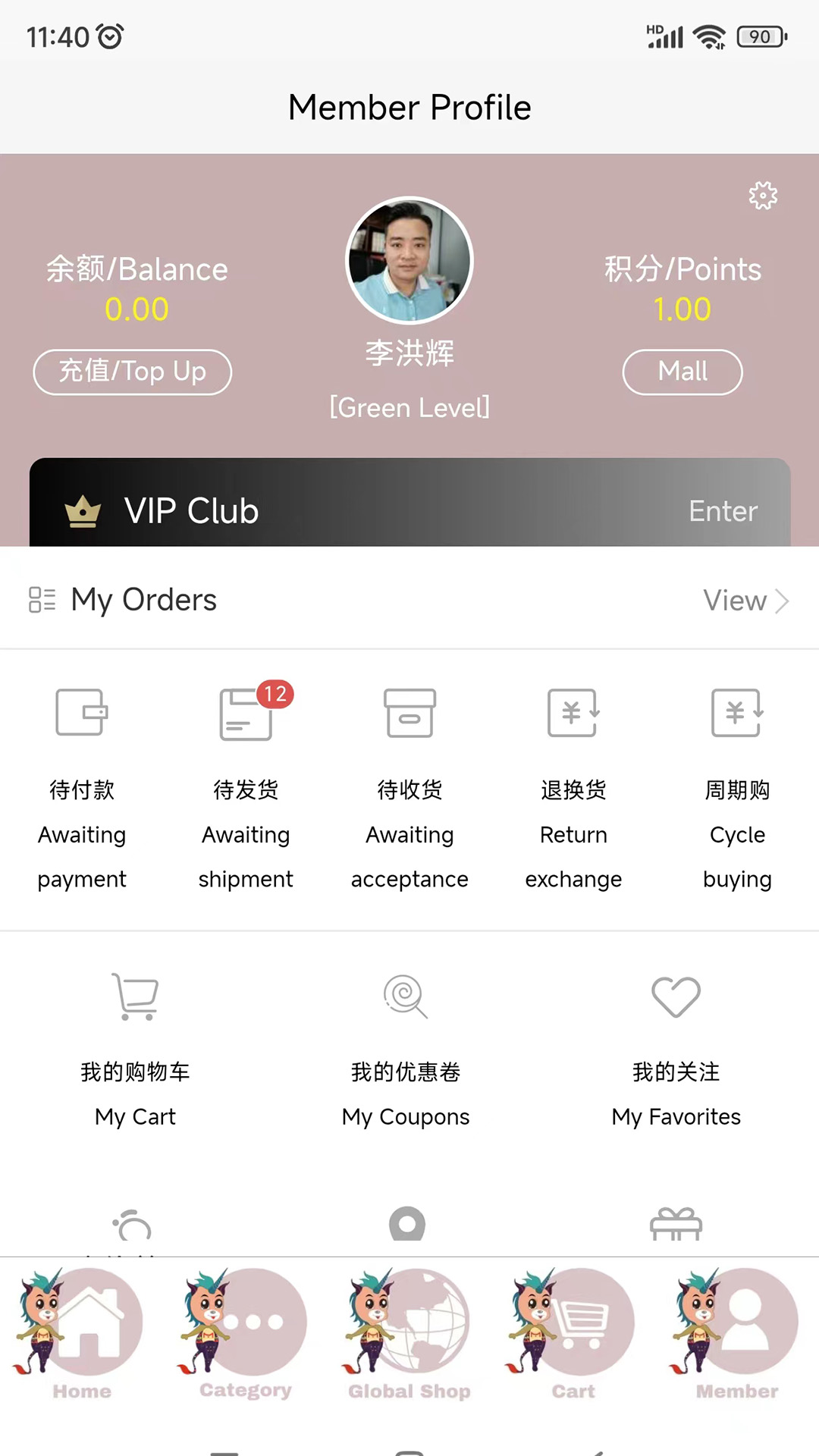Open Awaiting shipment orders
Screen dimensions: 819x1456
pyautogui.click(x=246, y=789)
